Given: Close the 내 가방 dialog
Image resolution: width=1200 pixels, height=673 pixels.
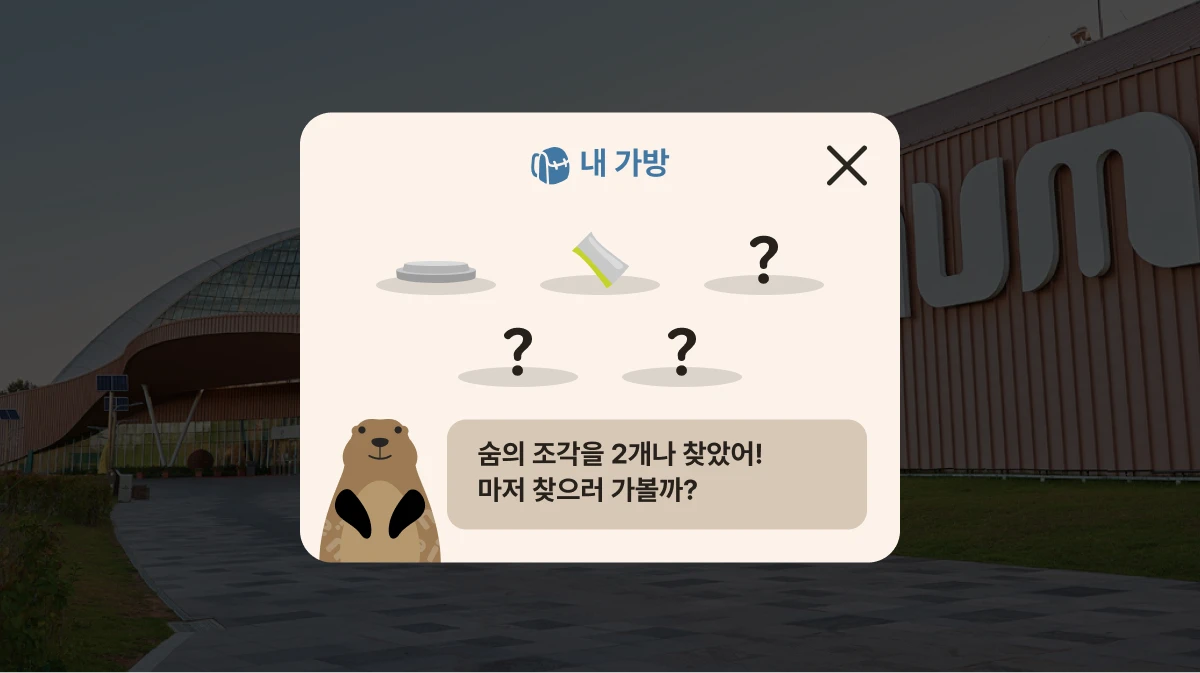Looking at the screenshot, I should (x=846, y=166).
